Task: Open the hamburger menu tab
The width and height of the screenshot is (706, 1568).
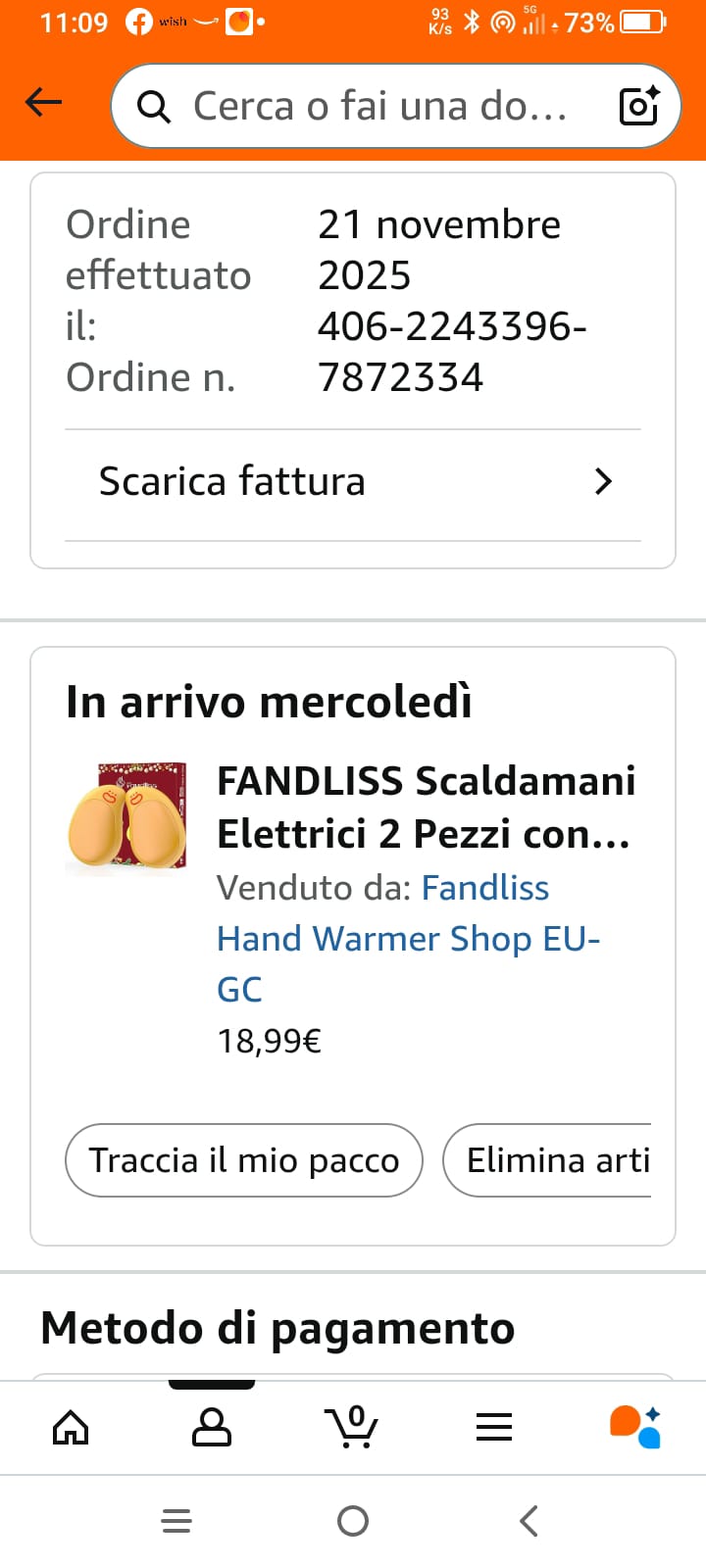Action: pyautogui.click(x=494, y=1427)
